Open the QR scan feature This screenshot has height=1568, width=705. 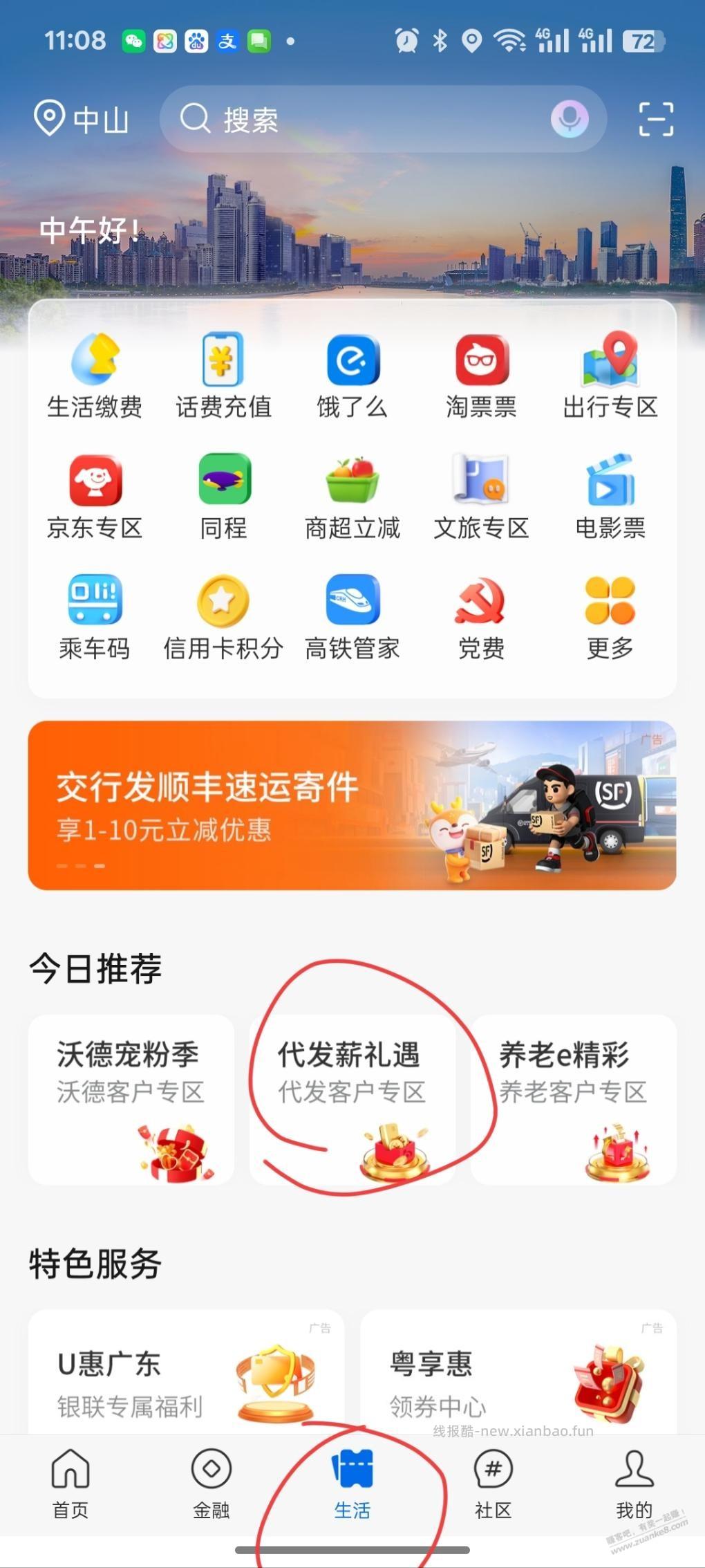pyautogui.click(x=655, y=119)
